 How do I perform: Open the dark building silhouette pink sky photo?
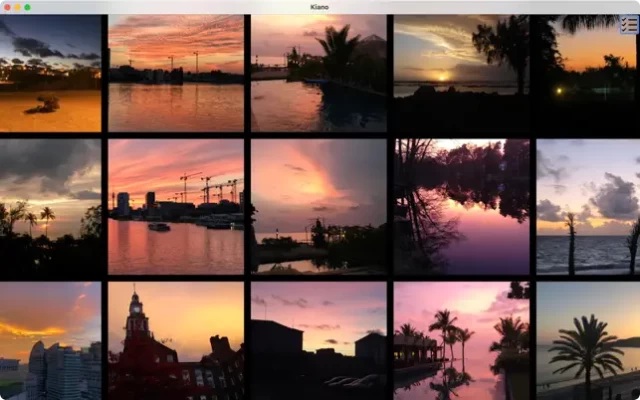click(x=318, y=341)
